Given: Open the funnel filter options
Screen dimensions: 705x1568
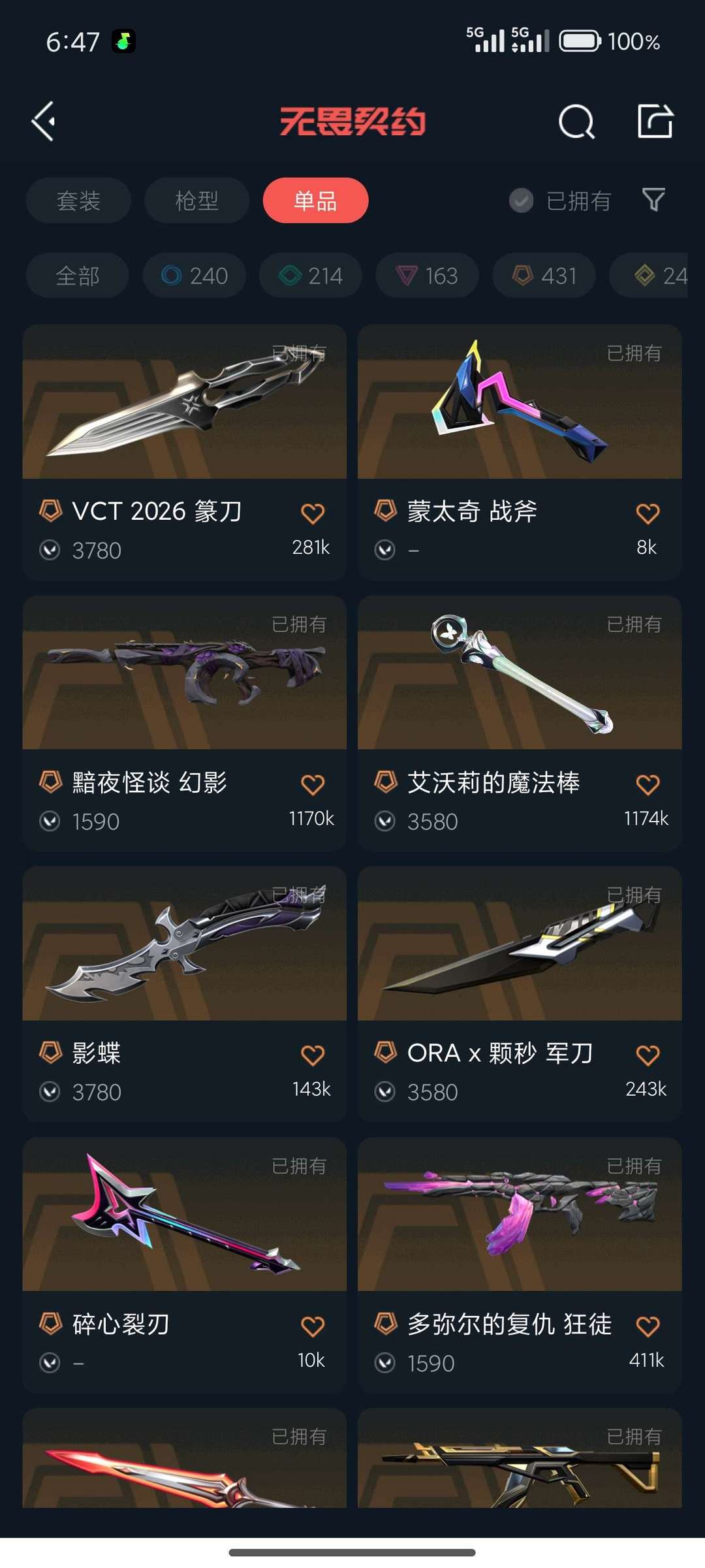Looking at the screenshot, I should 653,200.
